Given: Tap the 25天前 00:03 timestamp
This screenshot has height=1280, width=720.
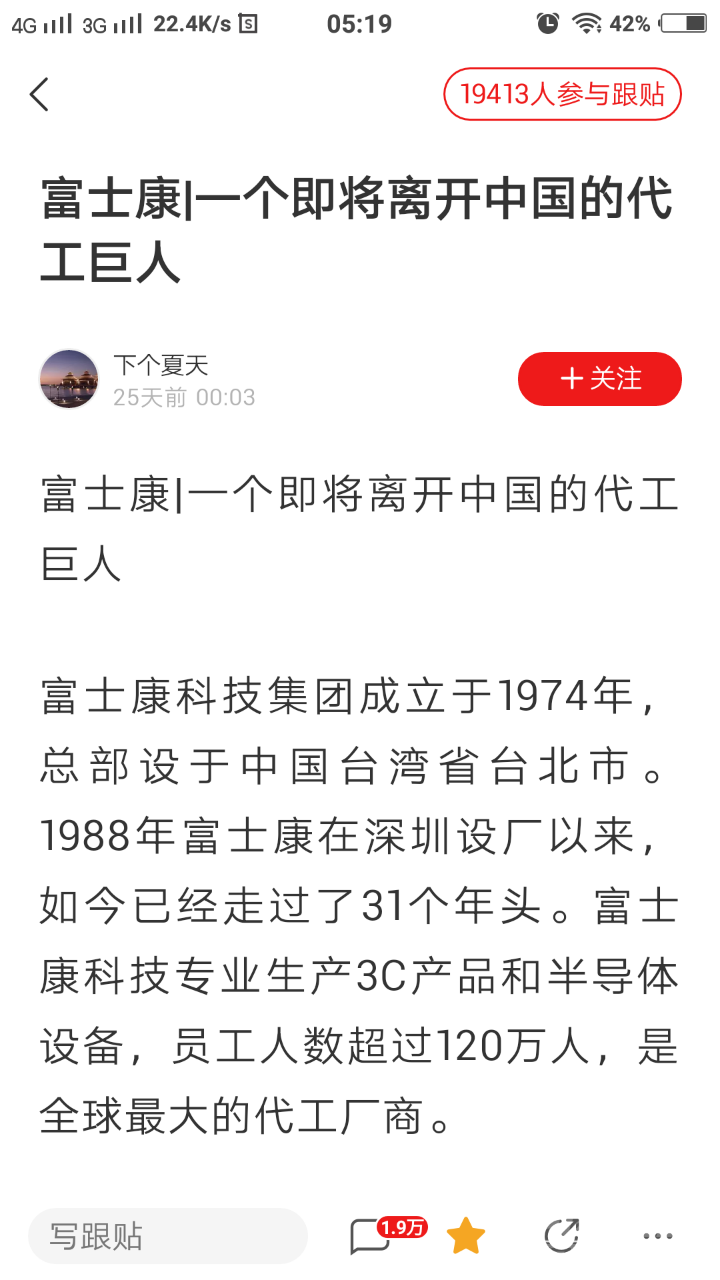Looking at the screenshot, I should pos(188,397).
